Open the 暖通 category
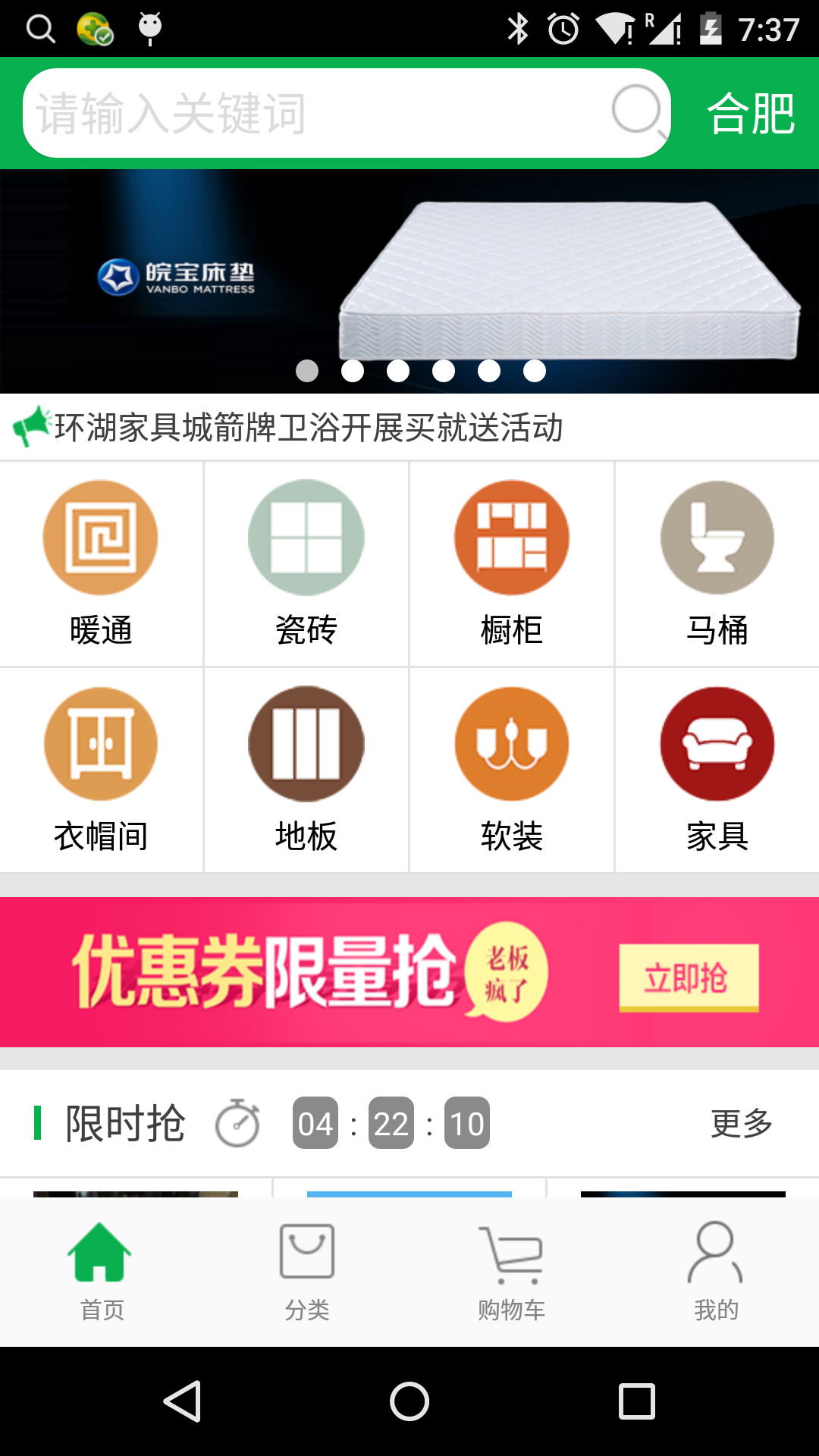819x1456 pixels. [x=101, y=563]
